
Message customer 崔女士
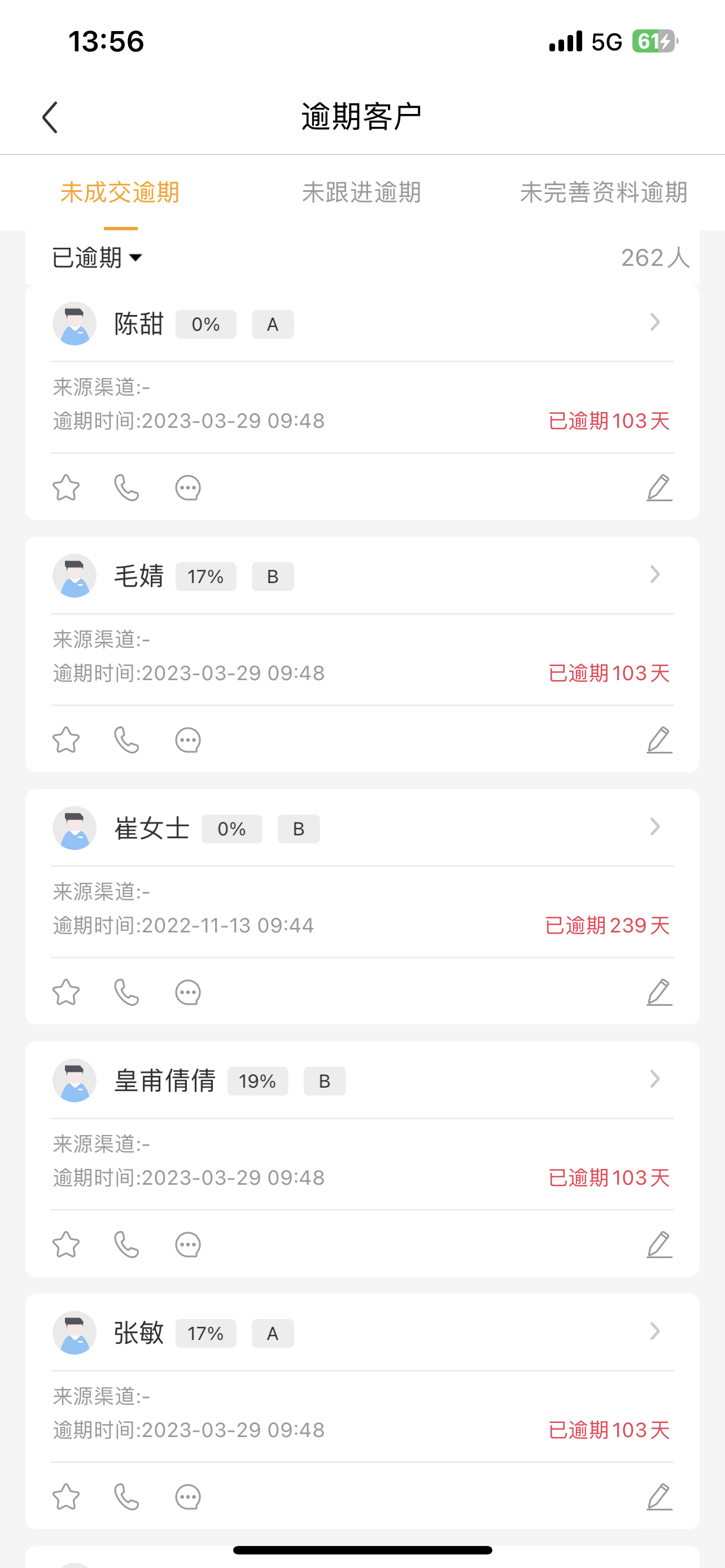(x=187, y=992)
